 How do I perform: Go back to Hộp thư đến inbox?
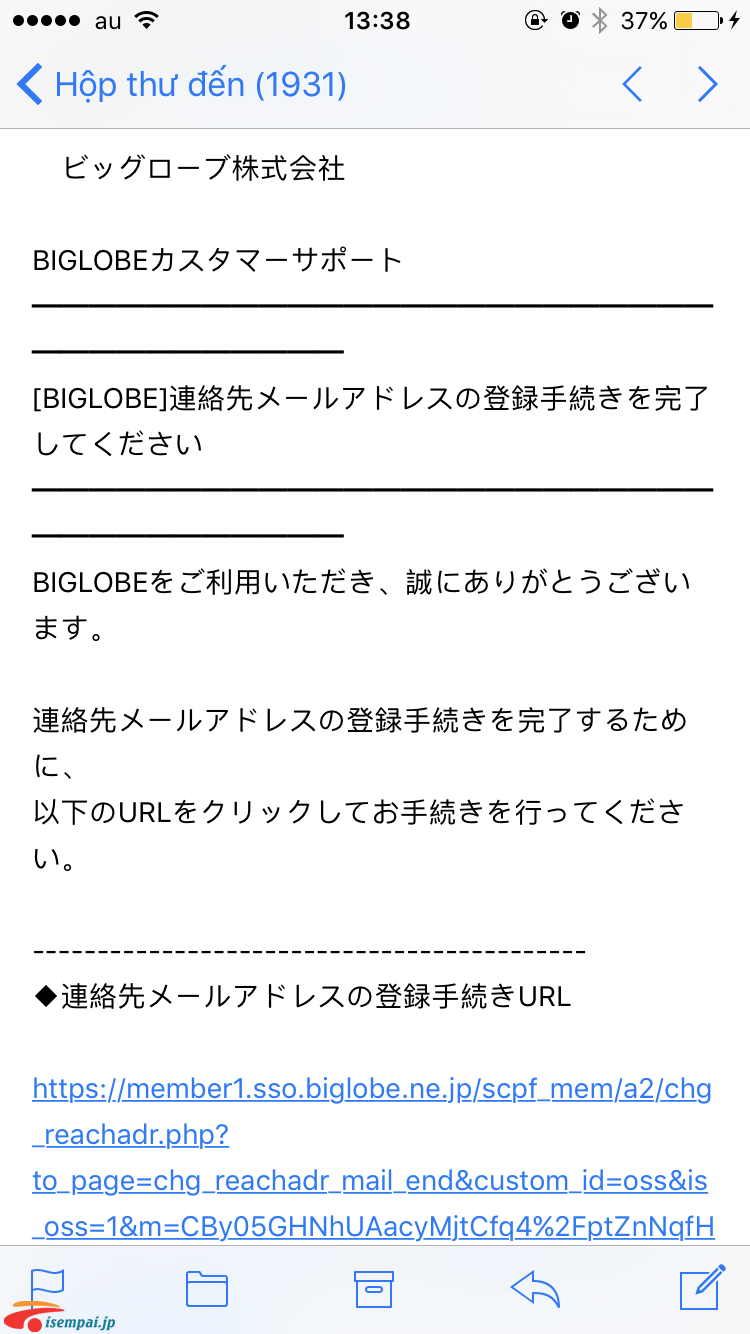coord(182,85)
